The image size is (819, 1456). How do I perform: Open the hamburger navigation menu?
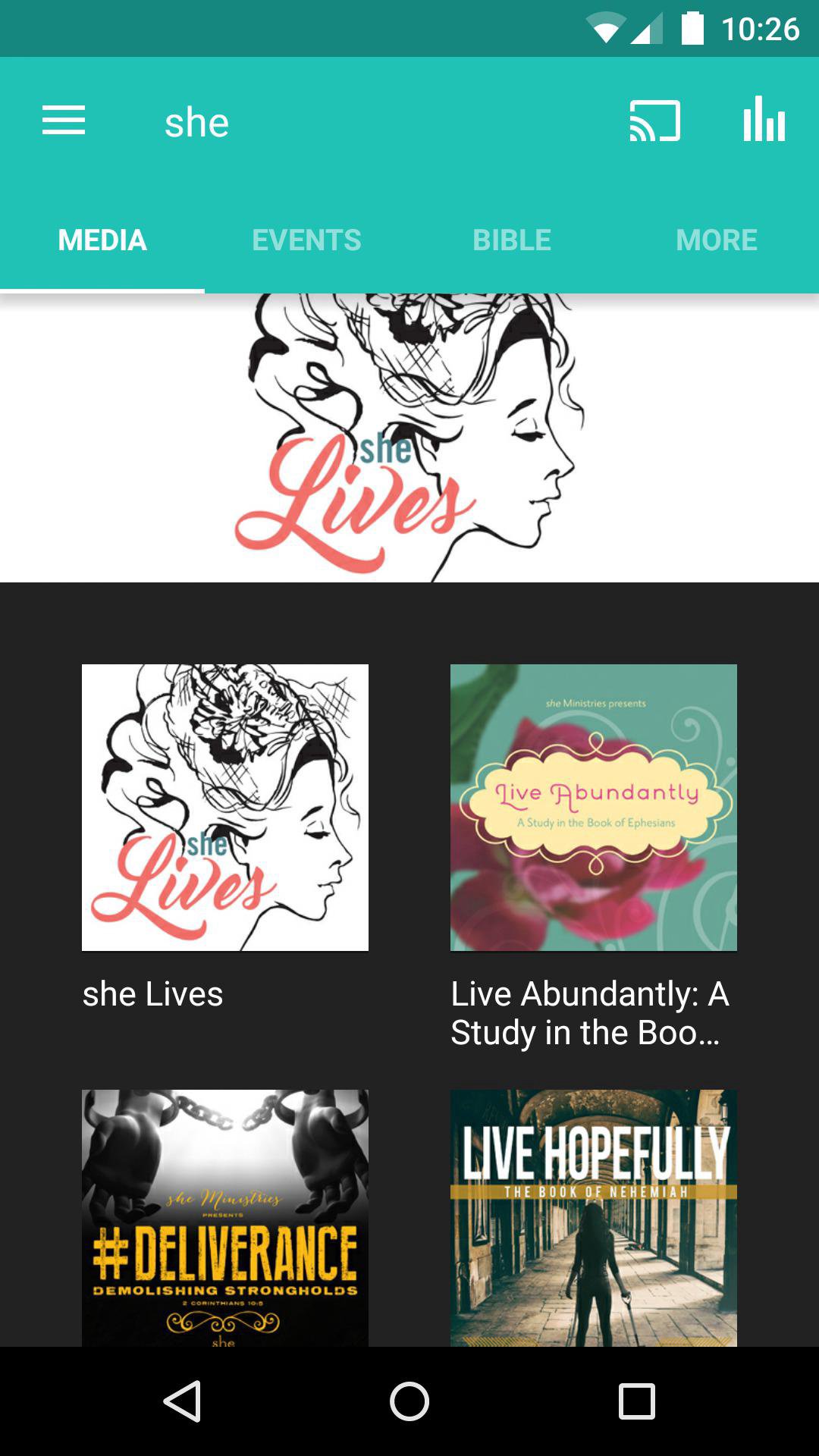coord(64,121)
